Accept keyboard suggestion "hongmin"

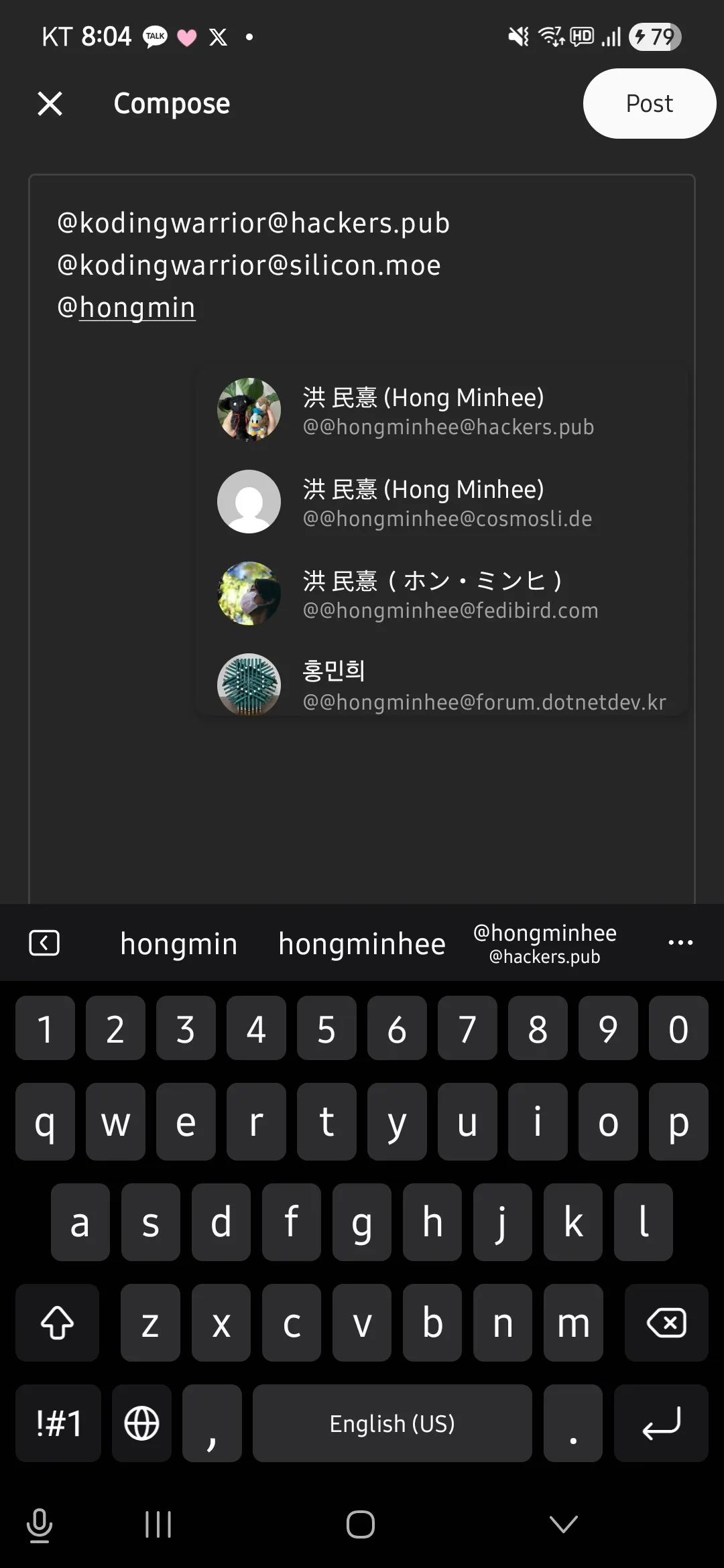pyautogui.click(x=179, y=943)
